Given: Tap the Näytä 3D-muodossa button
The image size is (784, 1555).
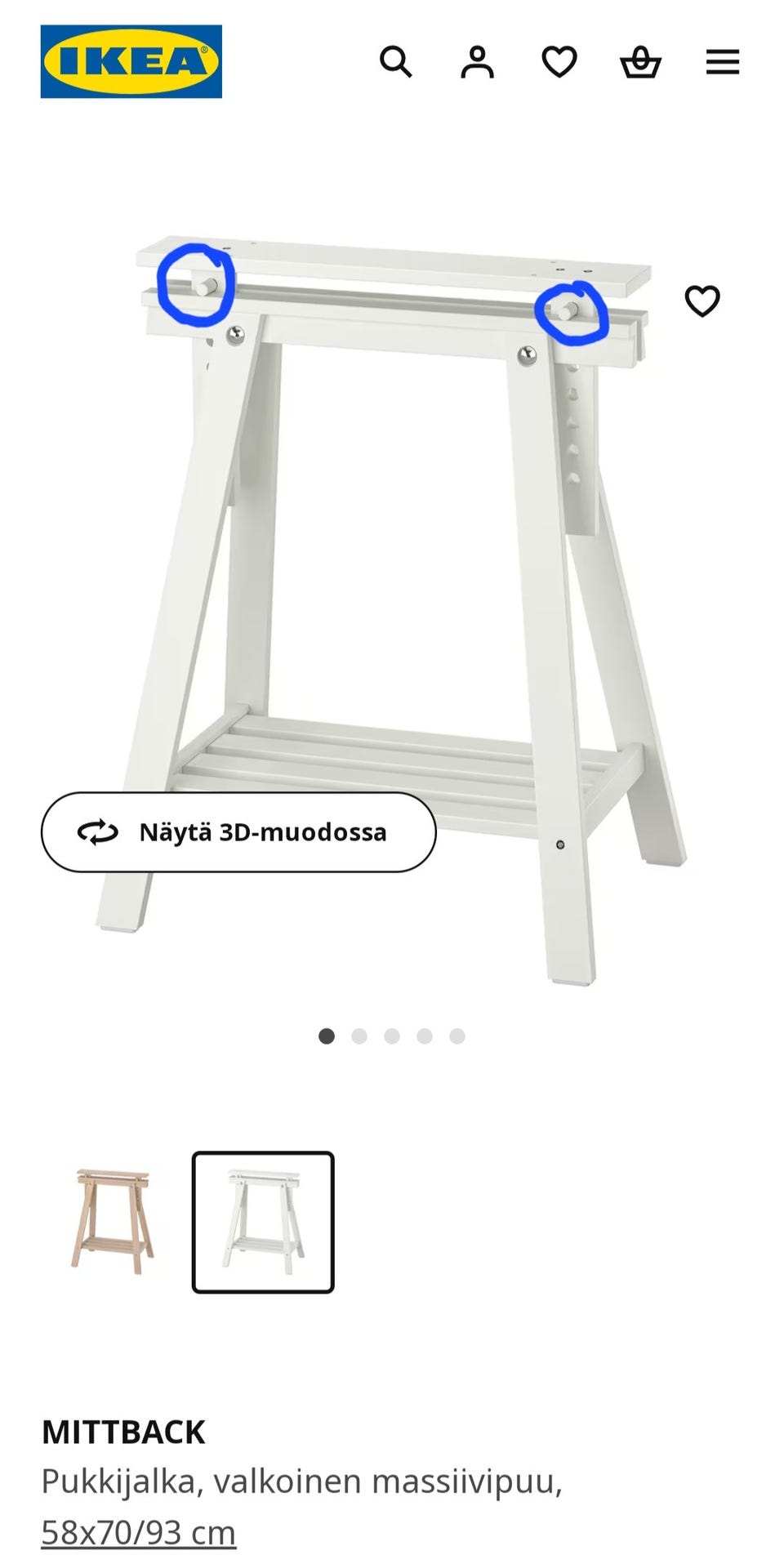Looking at the screenshot, I should 238,832.
